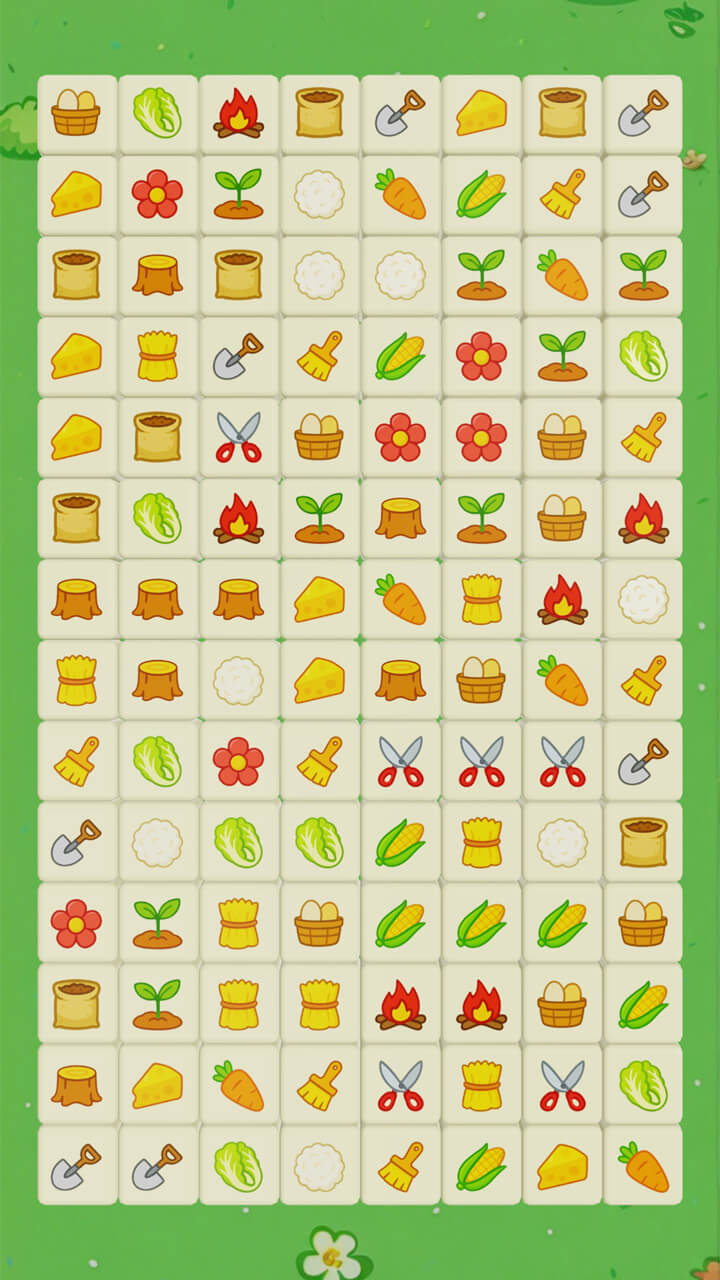Screen dimensions: 720x1280
Task: Tap the brush tile between carrot and scissors
Action: tap(319, 1085)
